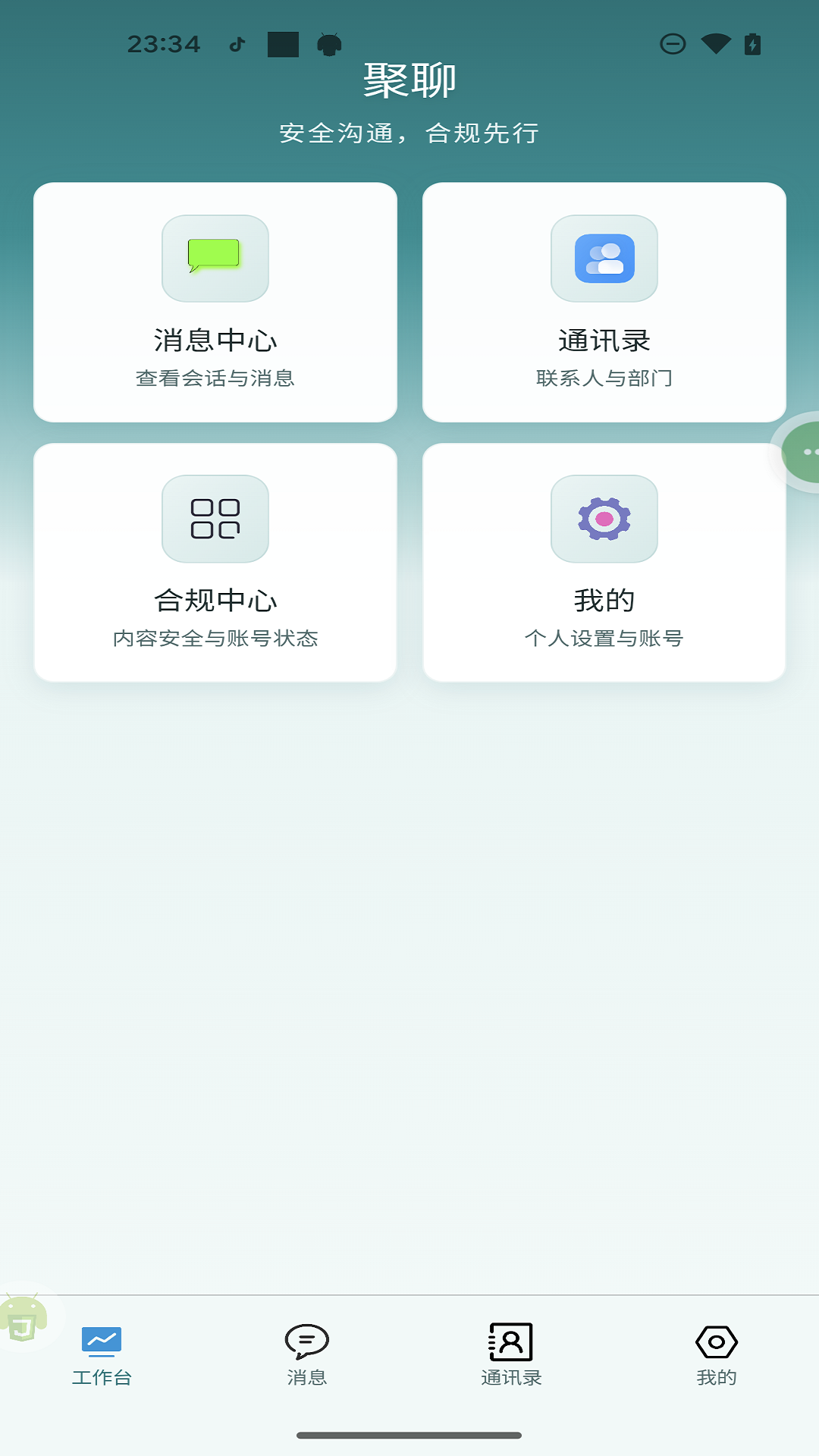819x1456 pixels.
Task: Open the 消息中心 card
Action: 215,301
